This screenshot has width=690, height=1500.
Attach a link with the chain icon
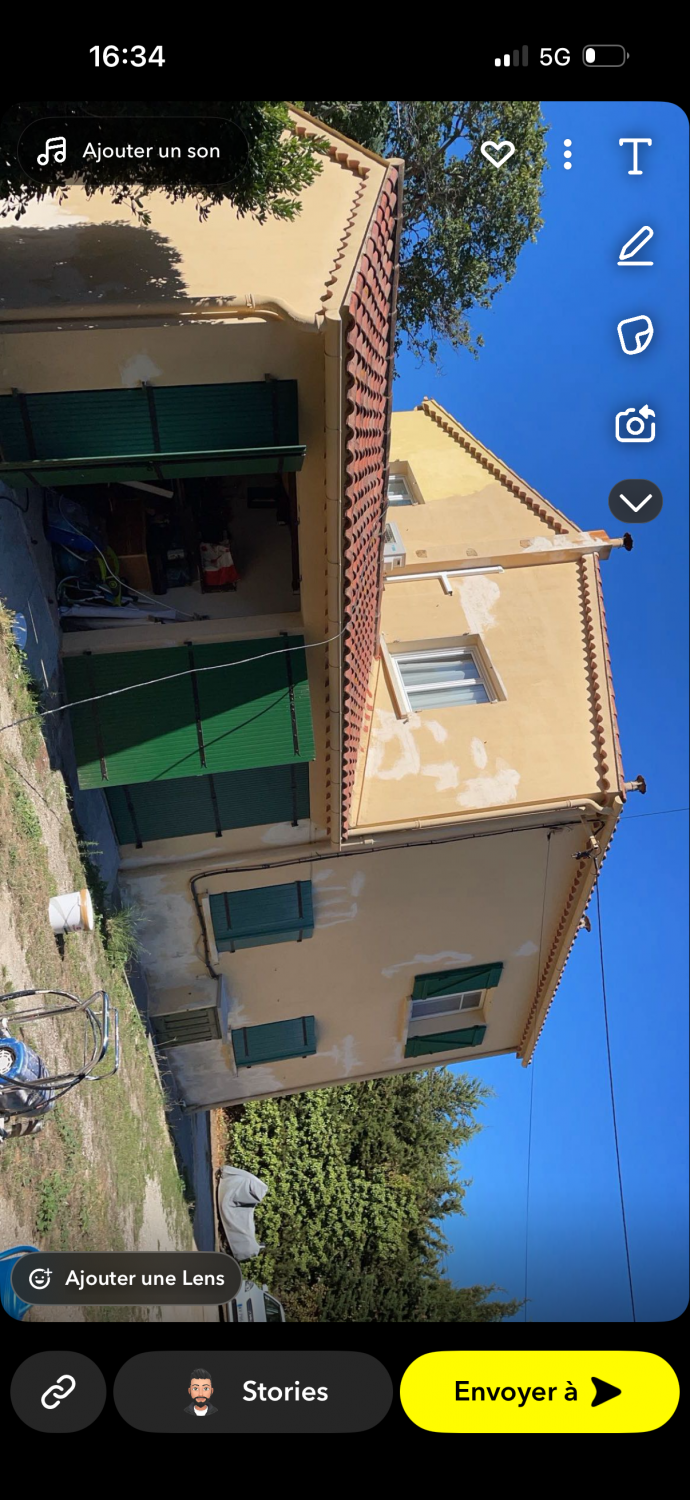click(x=58, y=1392)
